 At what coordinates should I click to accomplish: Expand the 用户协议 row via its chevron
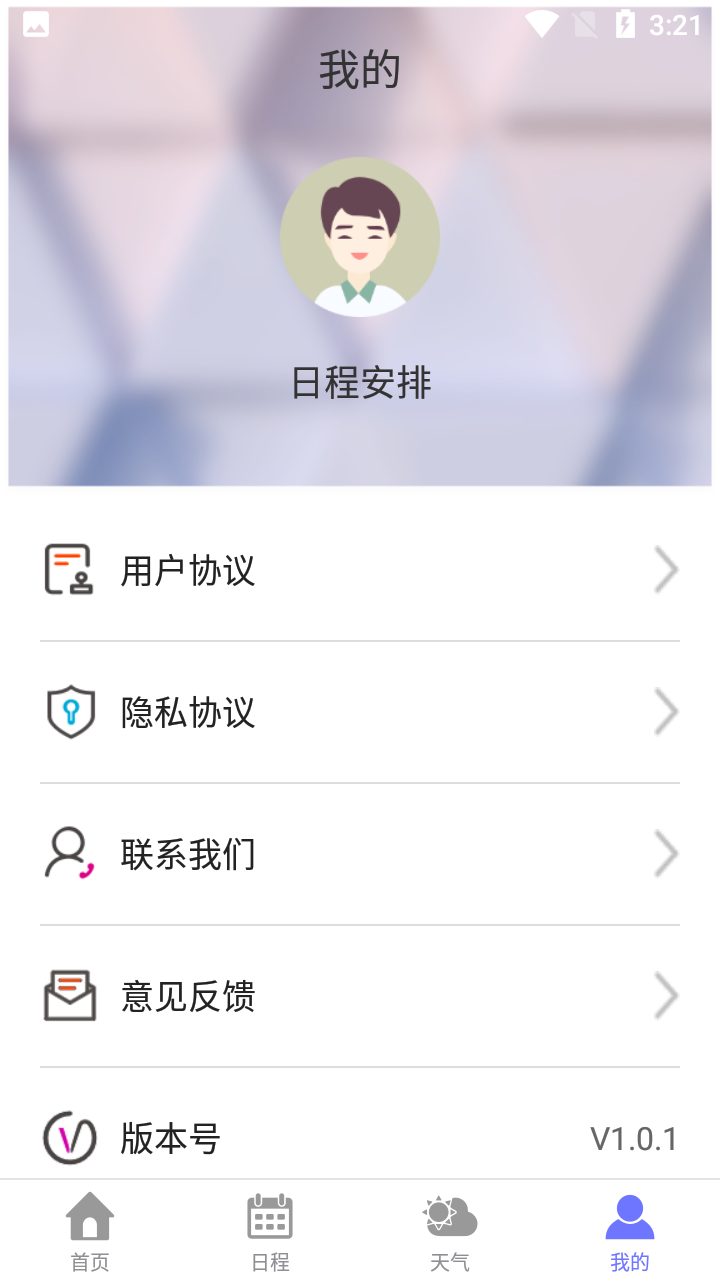click(x=665, y=569)
